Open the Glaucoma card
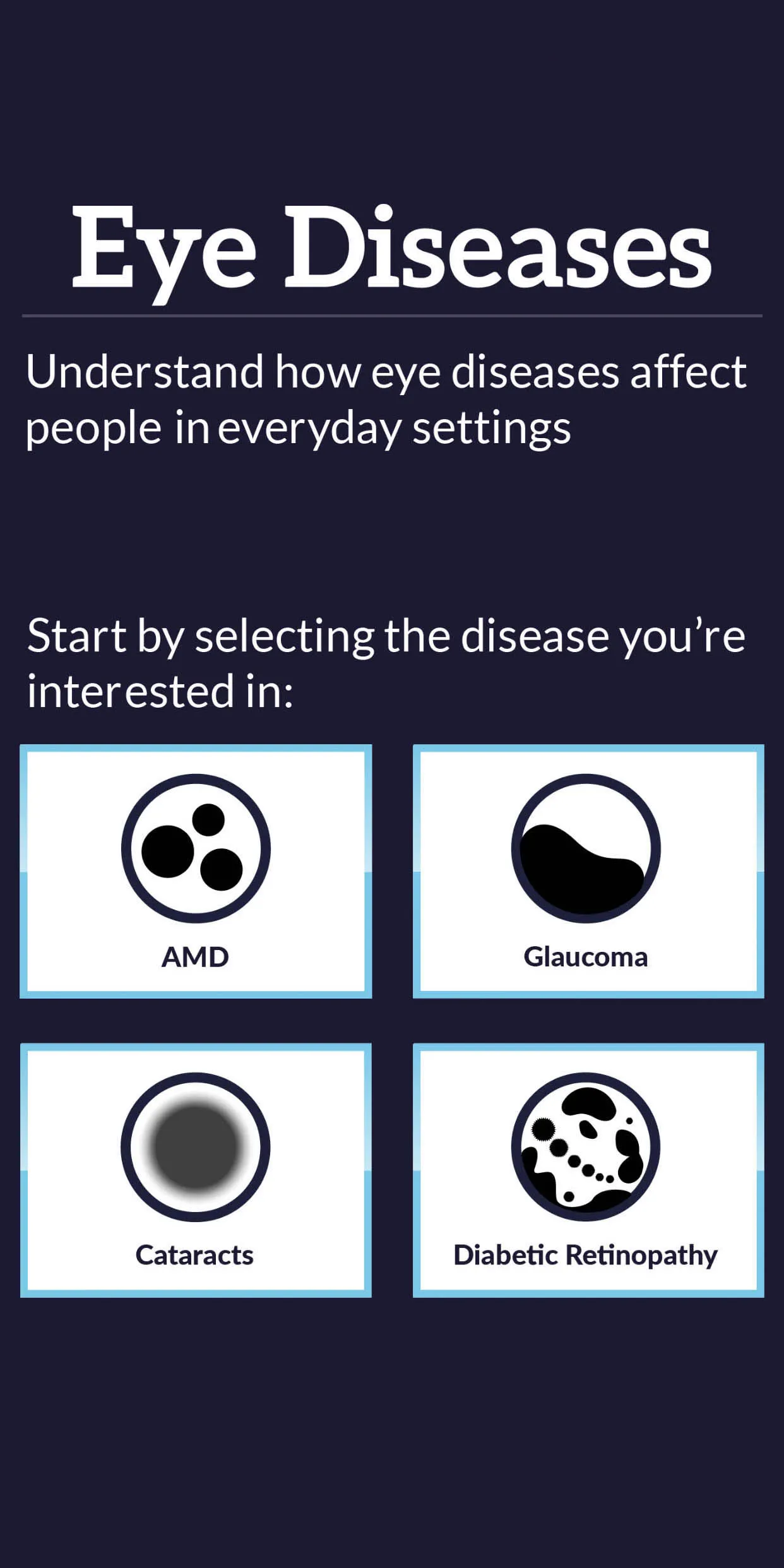Viewport: 784px width, 1568px height. [x=588, y=871]
